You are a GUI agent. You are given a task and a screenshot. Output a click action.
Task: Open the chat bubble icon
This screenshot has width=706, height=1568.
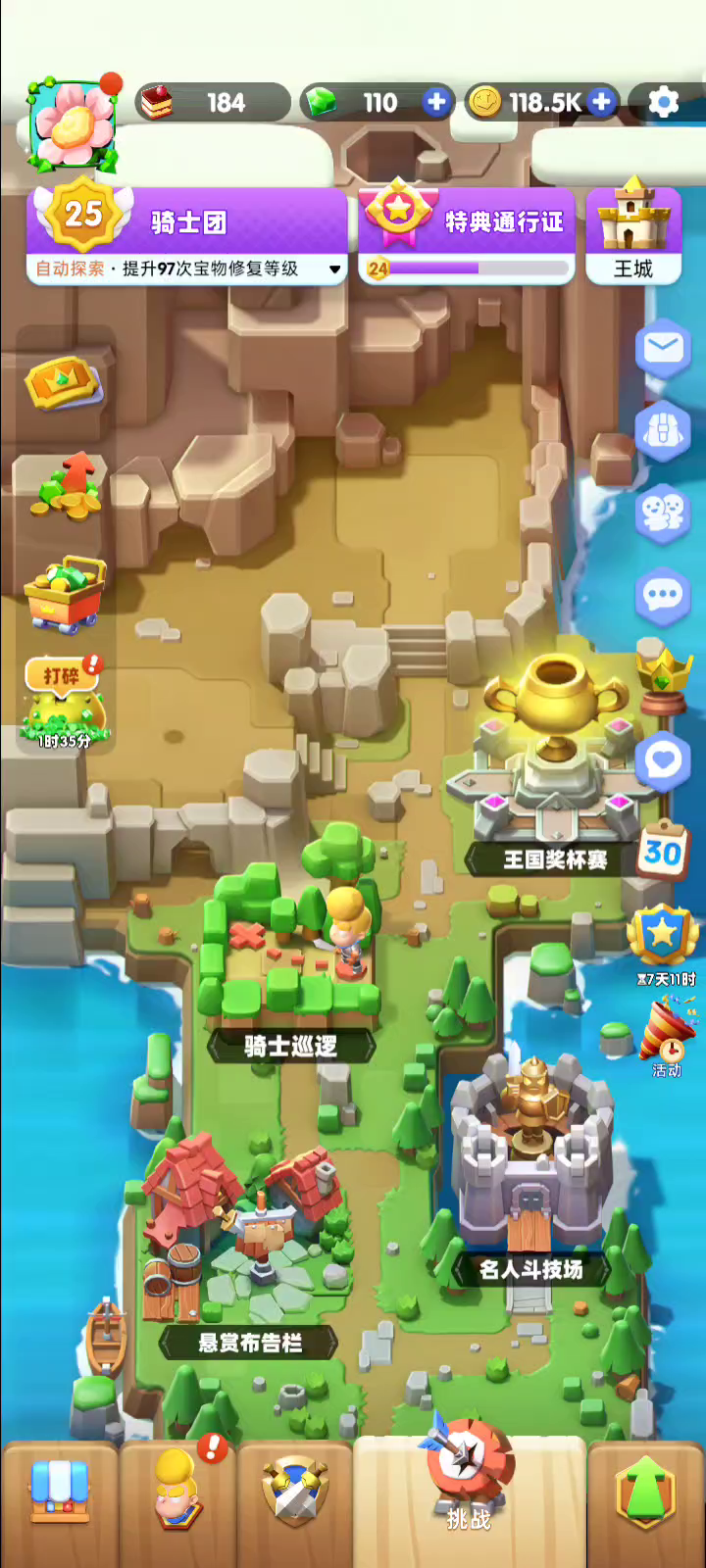click(x=663, y=594)
